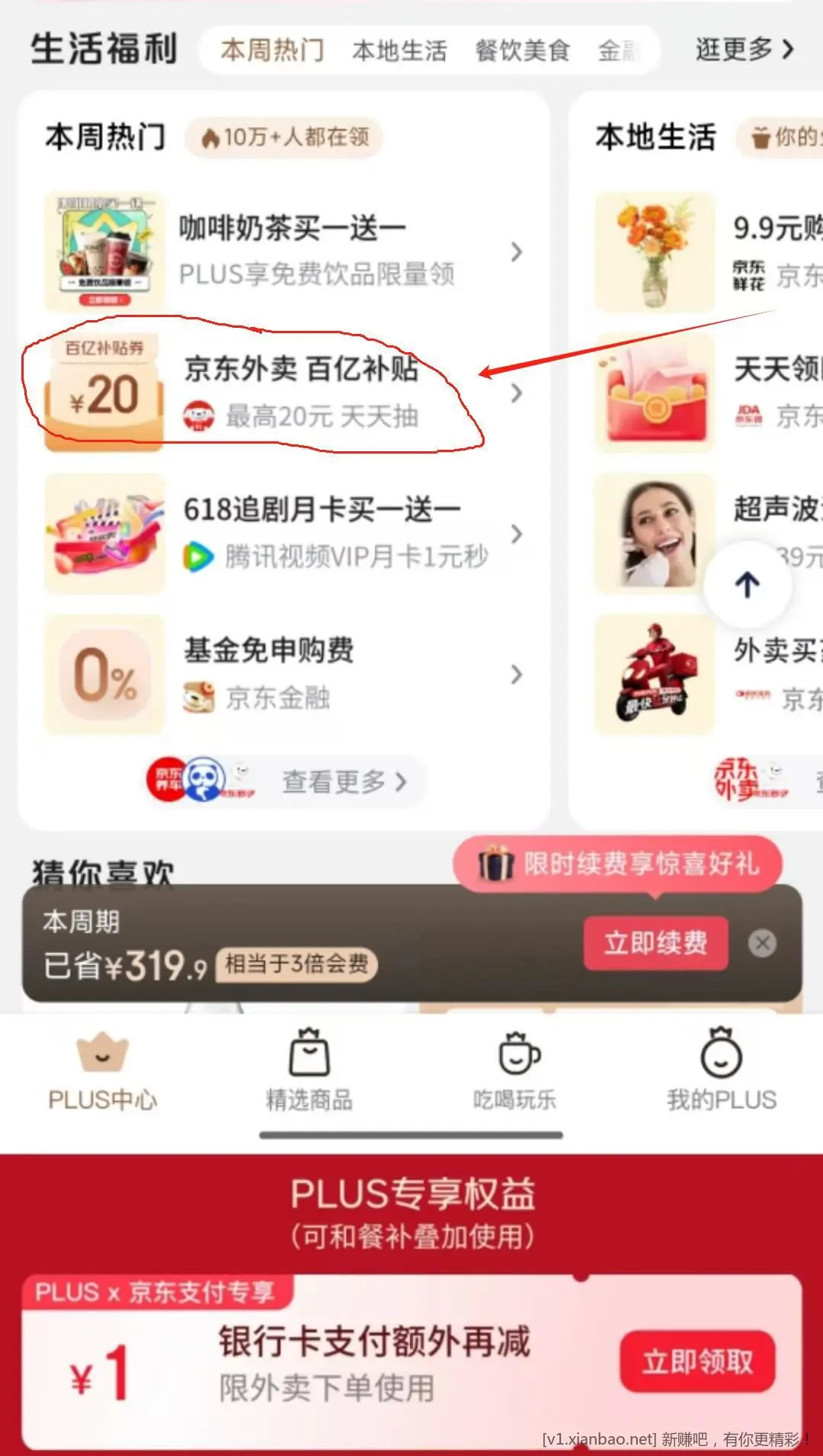Open the 限时续费享惊喜好礼 promo
Screen dimensions: 823x1456
(617, 864)
